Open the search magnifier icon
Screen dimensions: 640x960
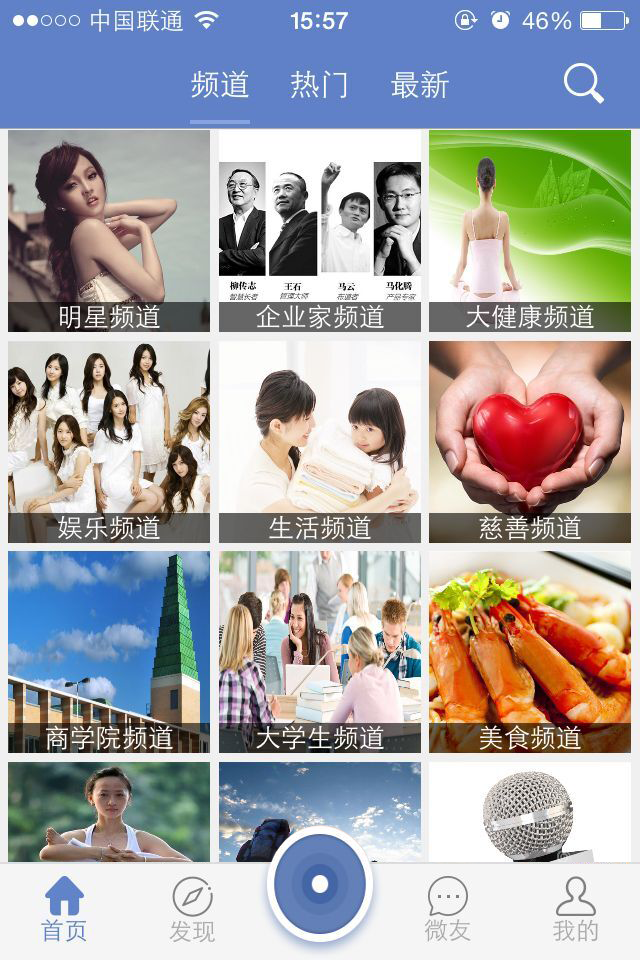click(x=583, y=85)
